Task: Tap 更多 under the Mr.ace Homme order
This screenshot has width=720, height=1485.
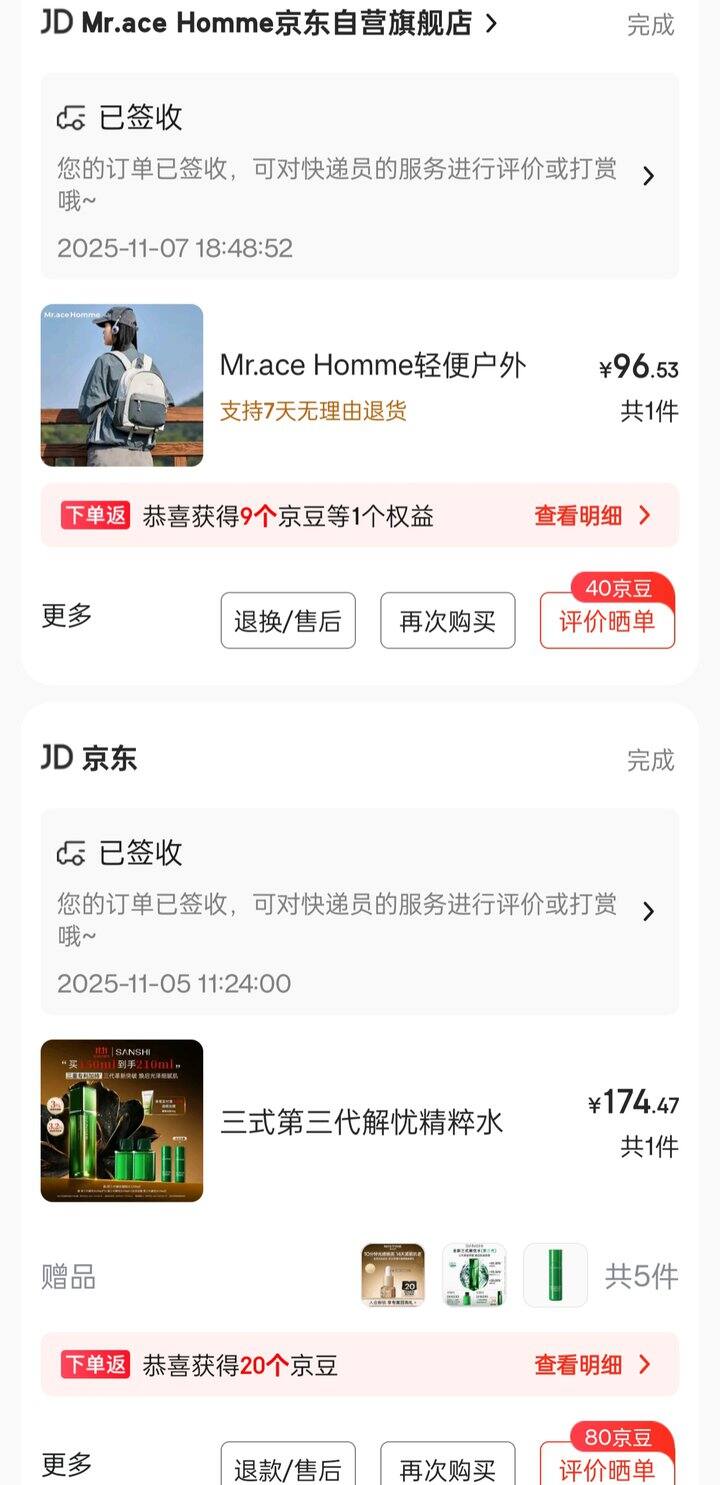Action: pyautogui.click(x=67, y=616)
